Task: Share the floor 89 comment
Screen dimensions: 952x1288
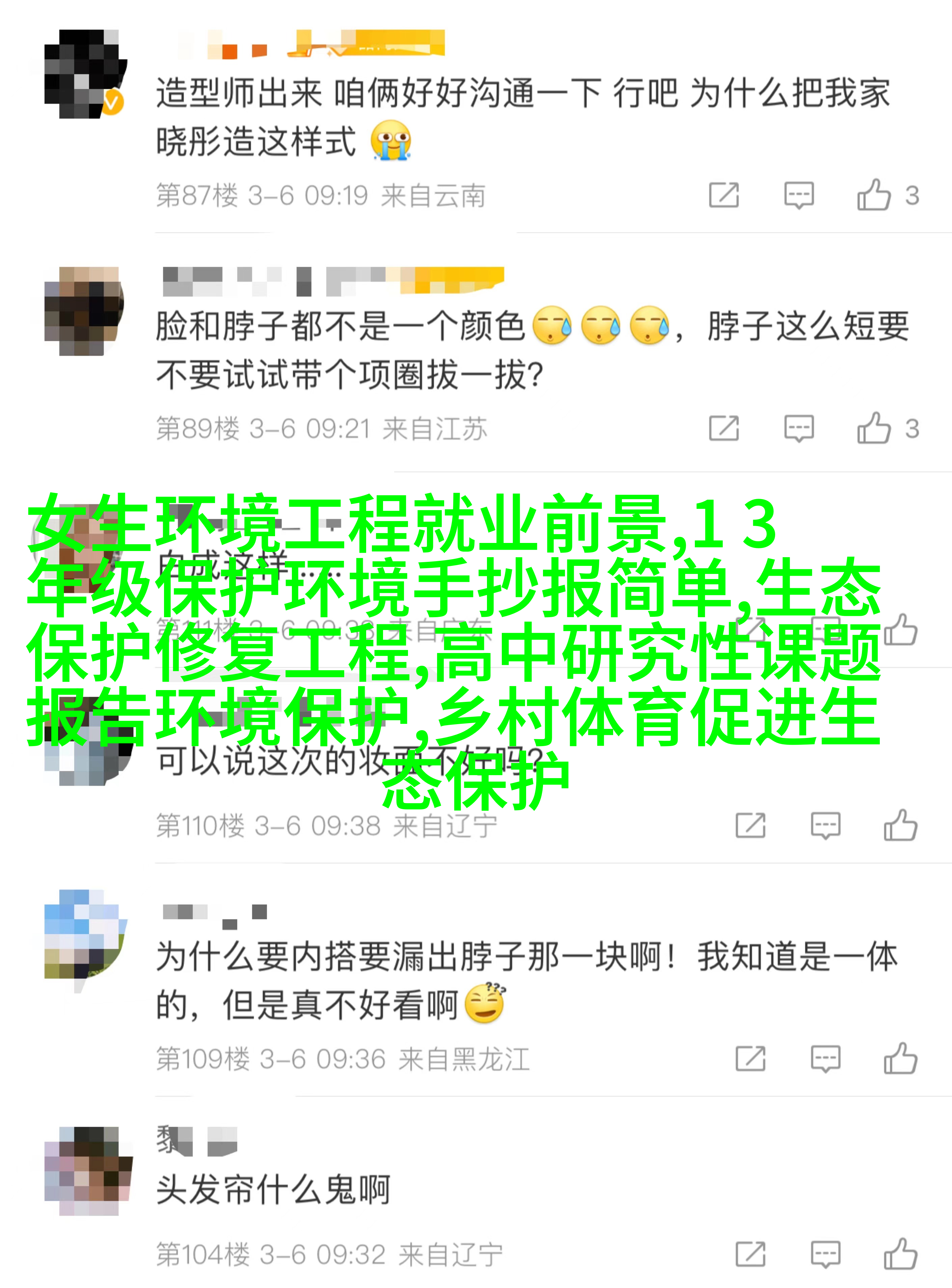Action: pos(724,428)
